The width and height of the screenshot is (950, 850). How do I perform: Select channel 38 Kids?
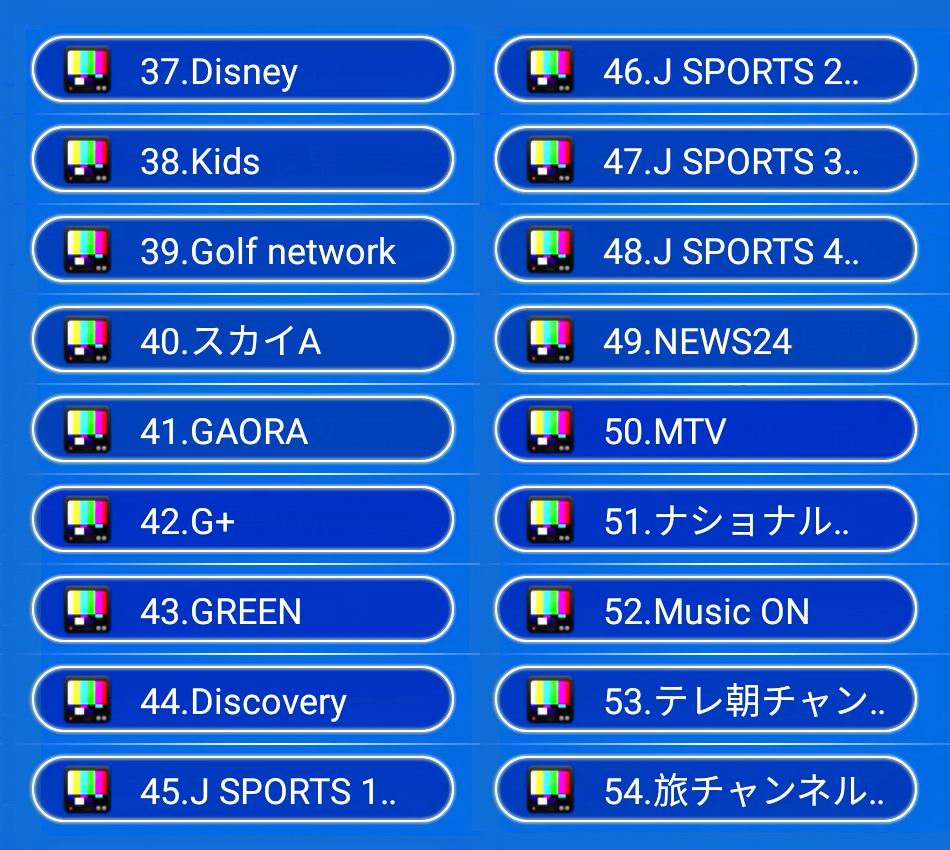pos(242,161)
